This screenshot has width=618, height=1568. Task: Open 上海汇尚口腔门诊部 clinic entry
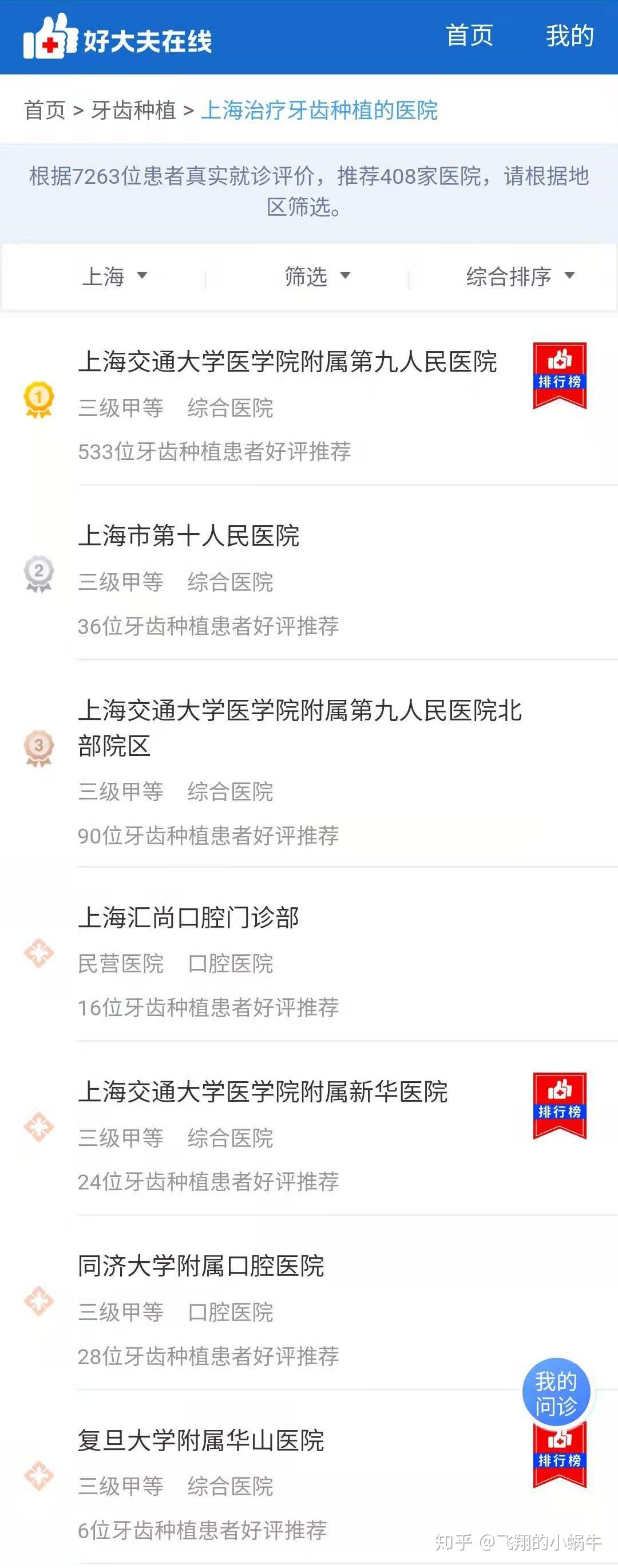pyautogui.click(x=189, y=918)
